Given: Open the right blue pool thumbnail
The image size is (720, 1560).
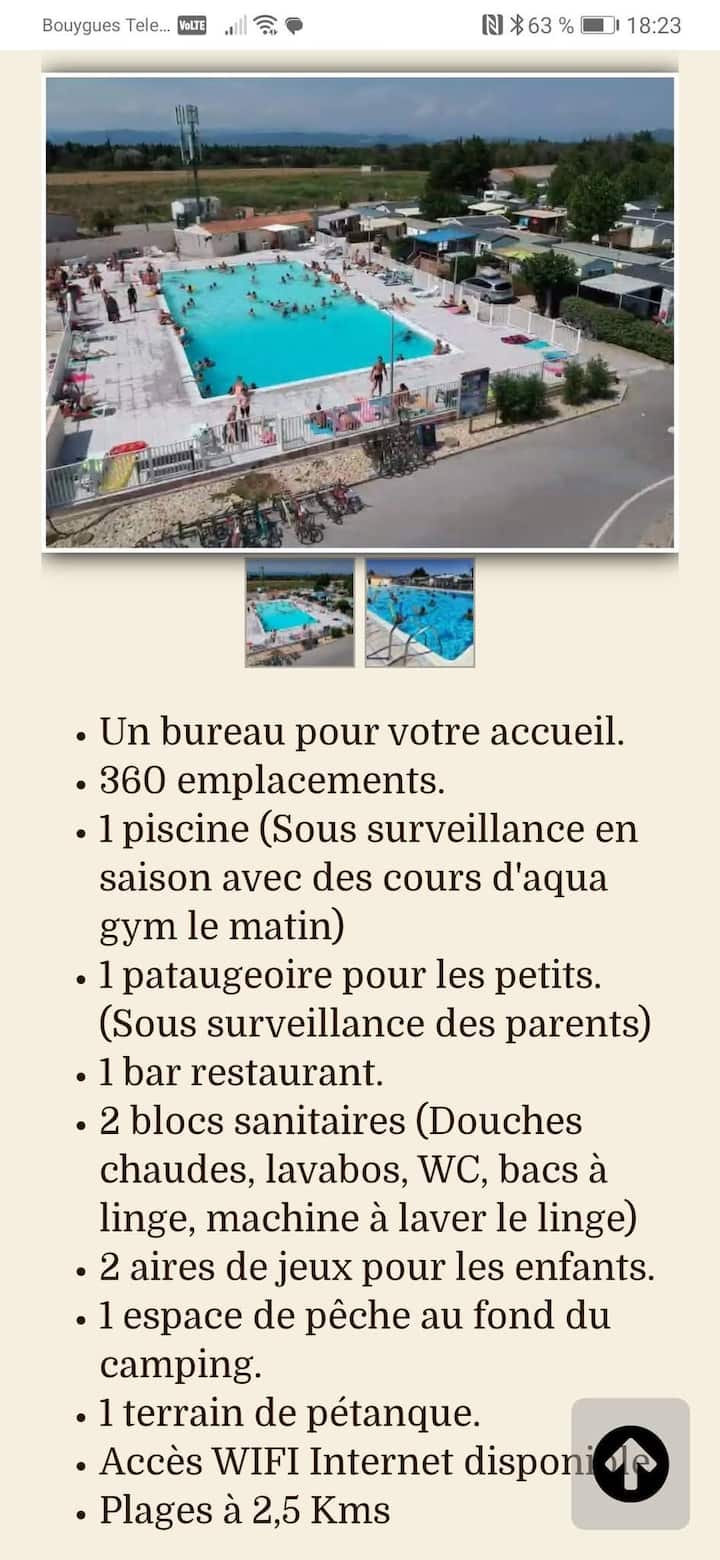Looking at the screenshot, I should 419,613.
